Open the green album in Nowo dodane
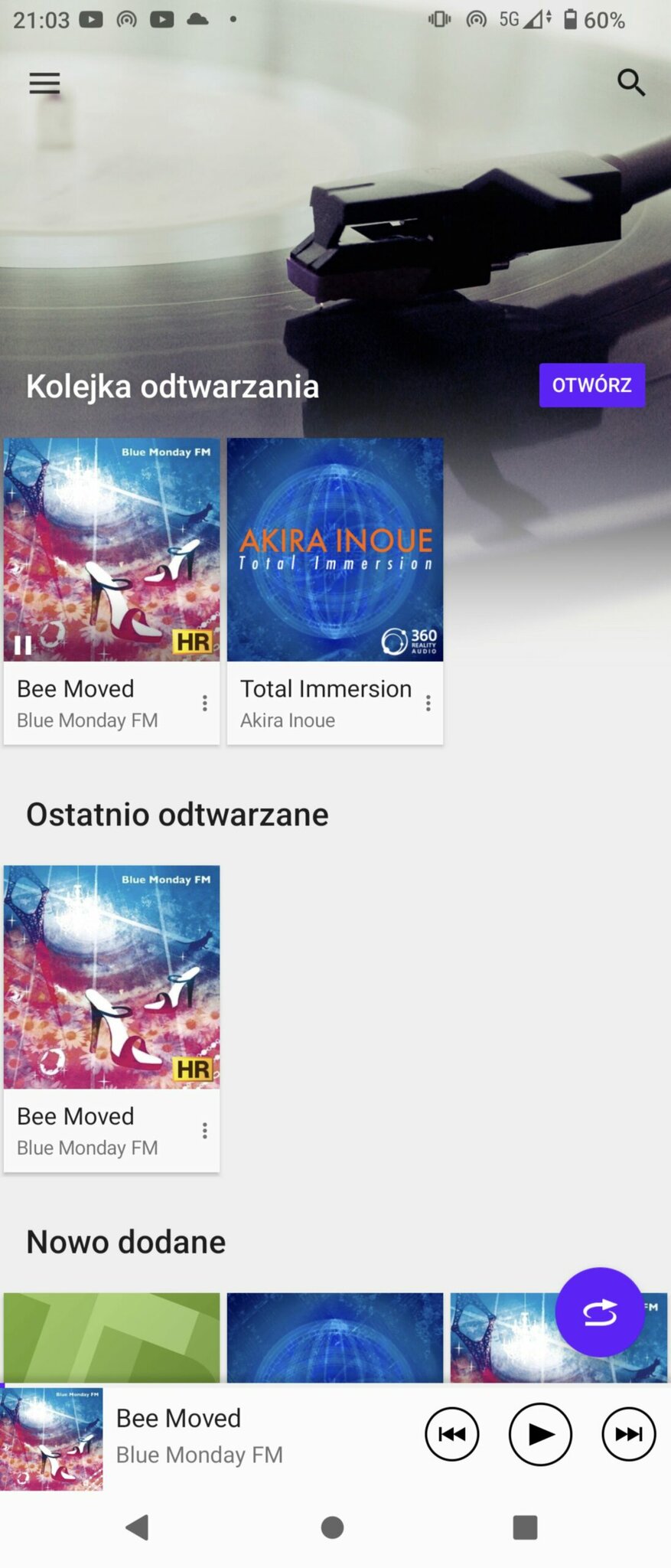 112,1337
